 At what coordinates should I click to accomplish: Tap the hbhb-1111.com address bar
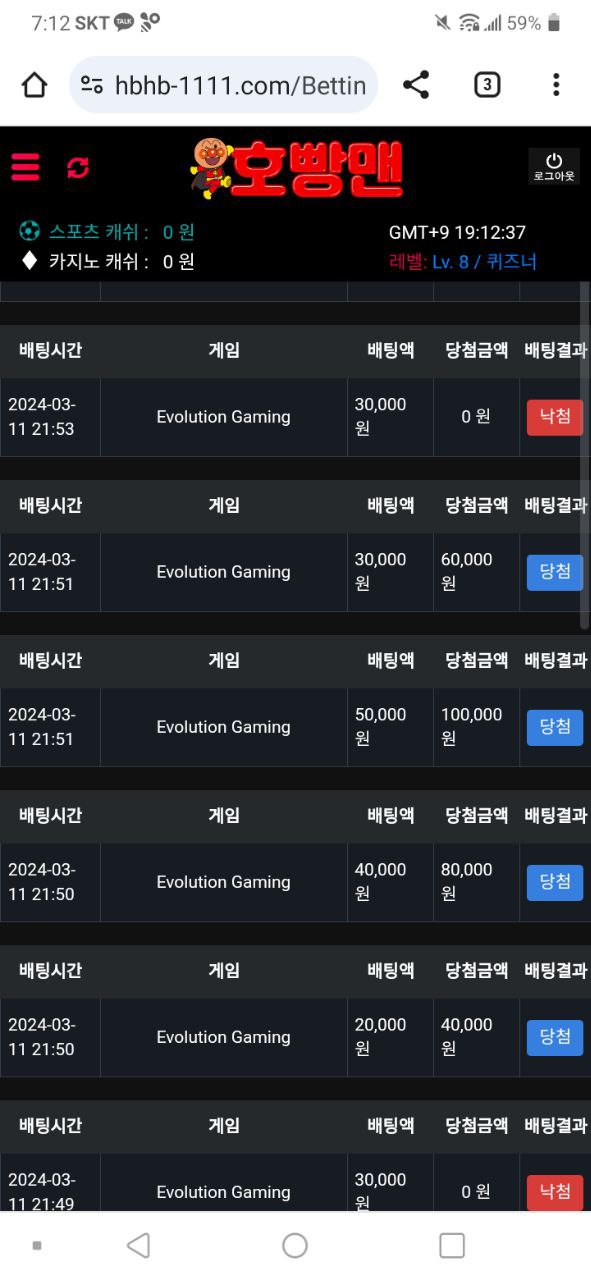coord(223,85)
